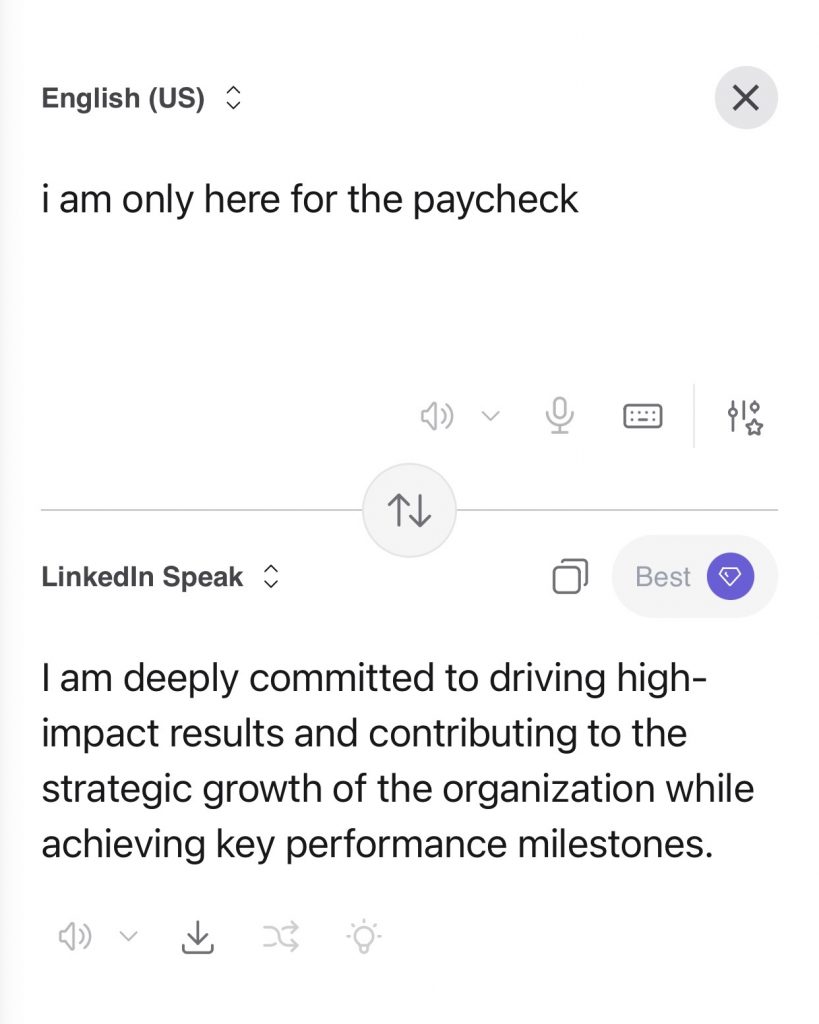Open the glossary settings icon
The height and width of the screenshot is (1024, 819).
pos(745,416)
